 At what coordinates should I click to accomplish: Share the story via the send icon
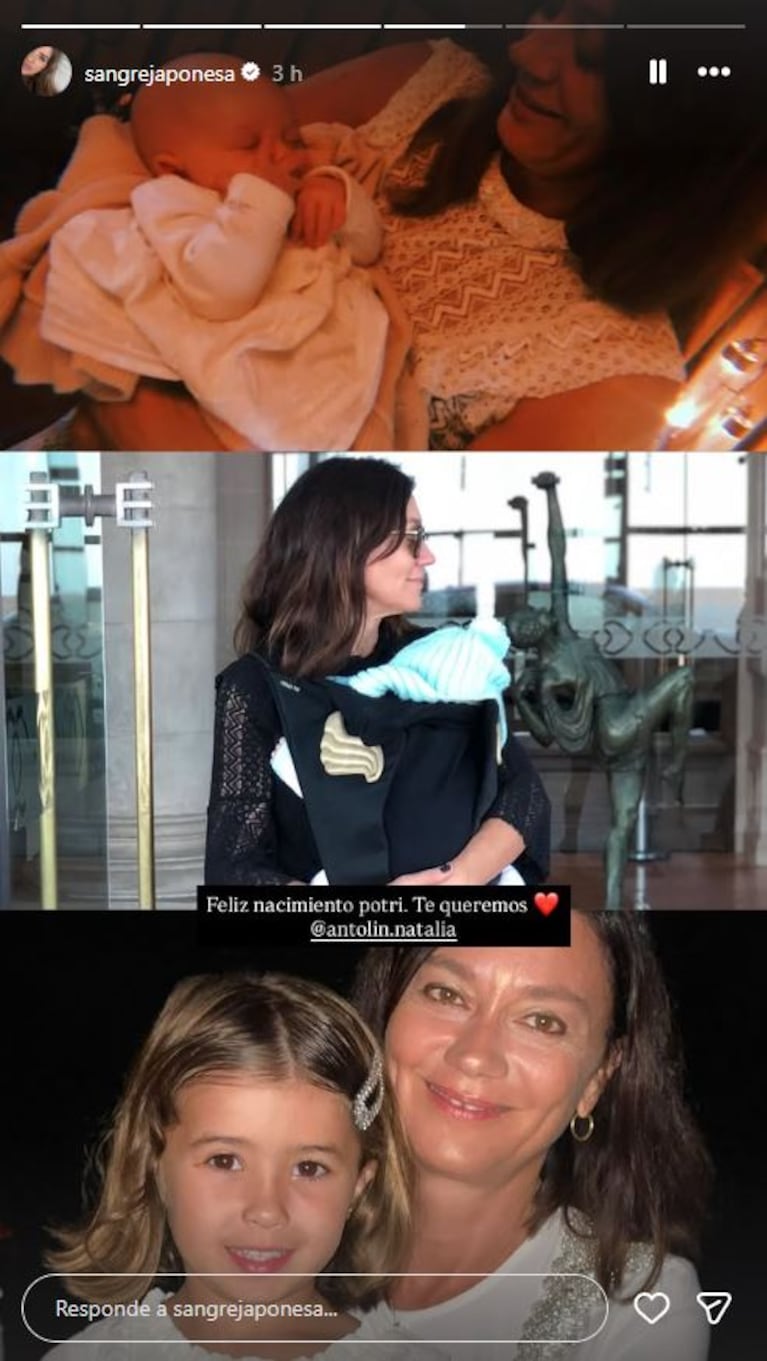pos(714,1308)
